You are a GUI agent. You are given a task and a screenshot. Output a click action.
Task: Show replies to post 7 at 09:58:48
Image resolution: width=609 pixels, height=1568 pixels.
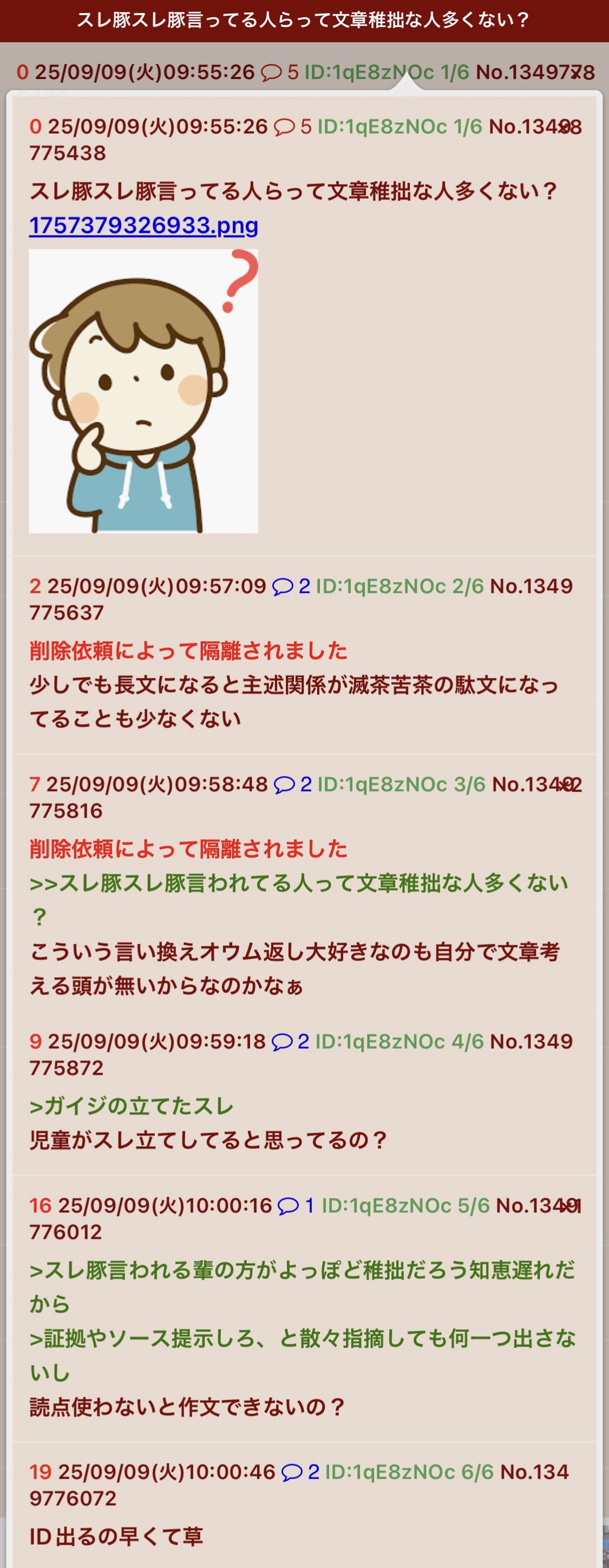tap(293, 784)
